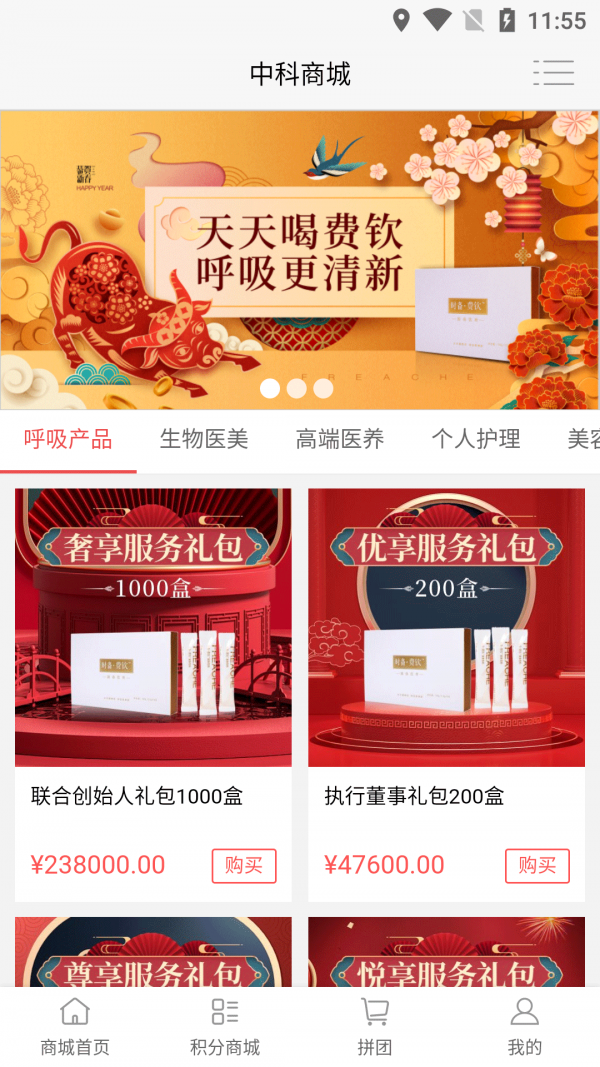This screenshot has height=1067, width=600.
Task: Switch to the 生物医美 tab
Action: [x=204, y=439]
